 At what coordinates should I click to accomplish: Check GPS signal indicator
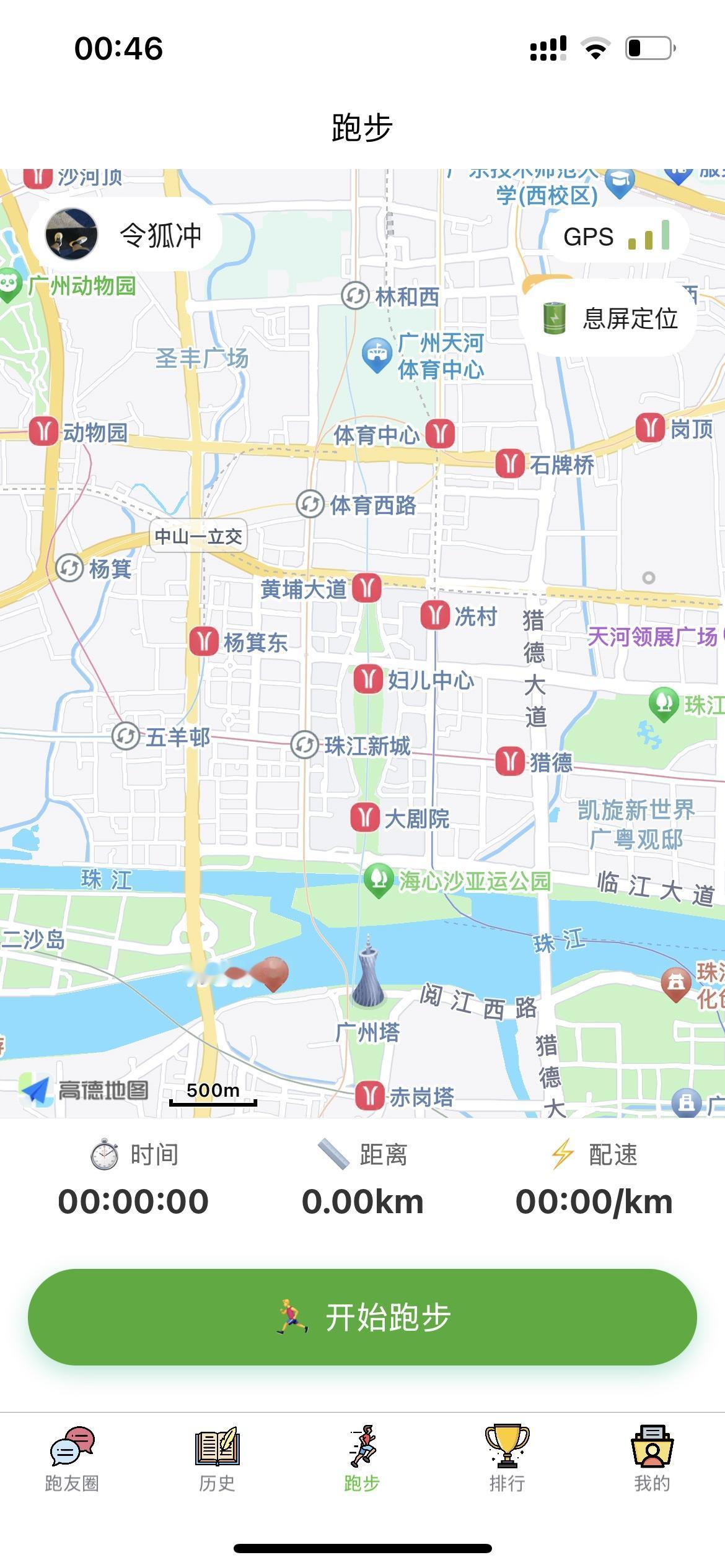[x=616, y=237]
